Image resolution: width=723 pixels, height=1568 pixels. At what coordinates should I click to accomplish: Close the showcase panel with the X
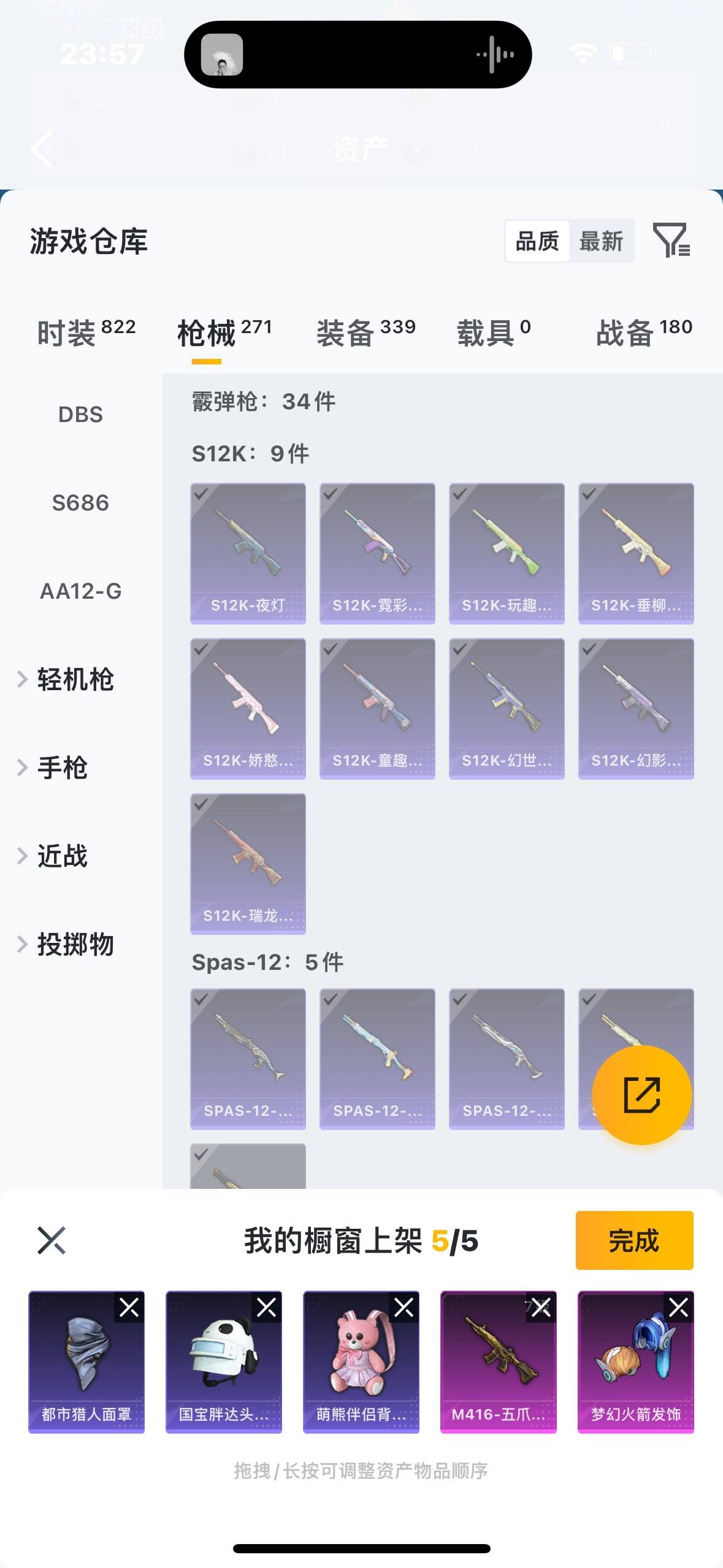52,1241
